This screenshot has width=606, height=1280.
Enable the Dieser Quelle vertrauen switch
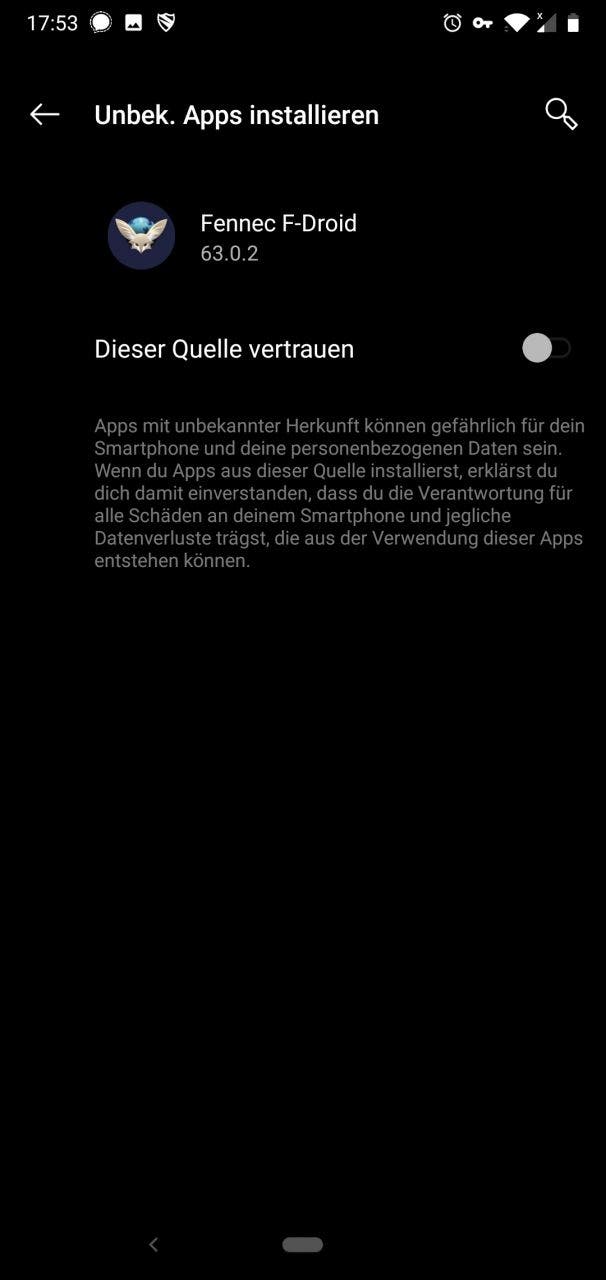point(546,348)
